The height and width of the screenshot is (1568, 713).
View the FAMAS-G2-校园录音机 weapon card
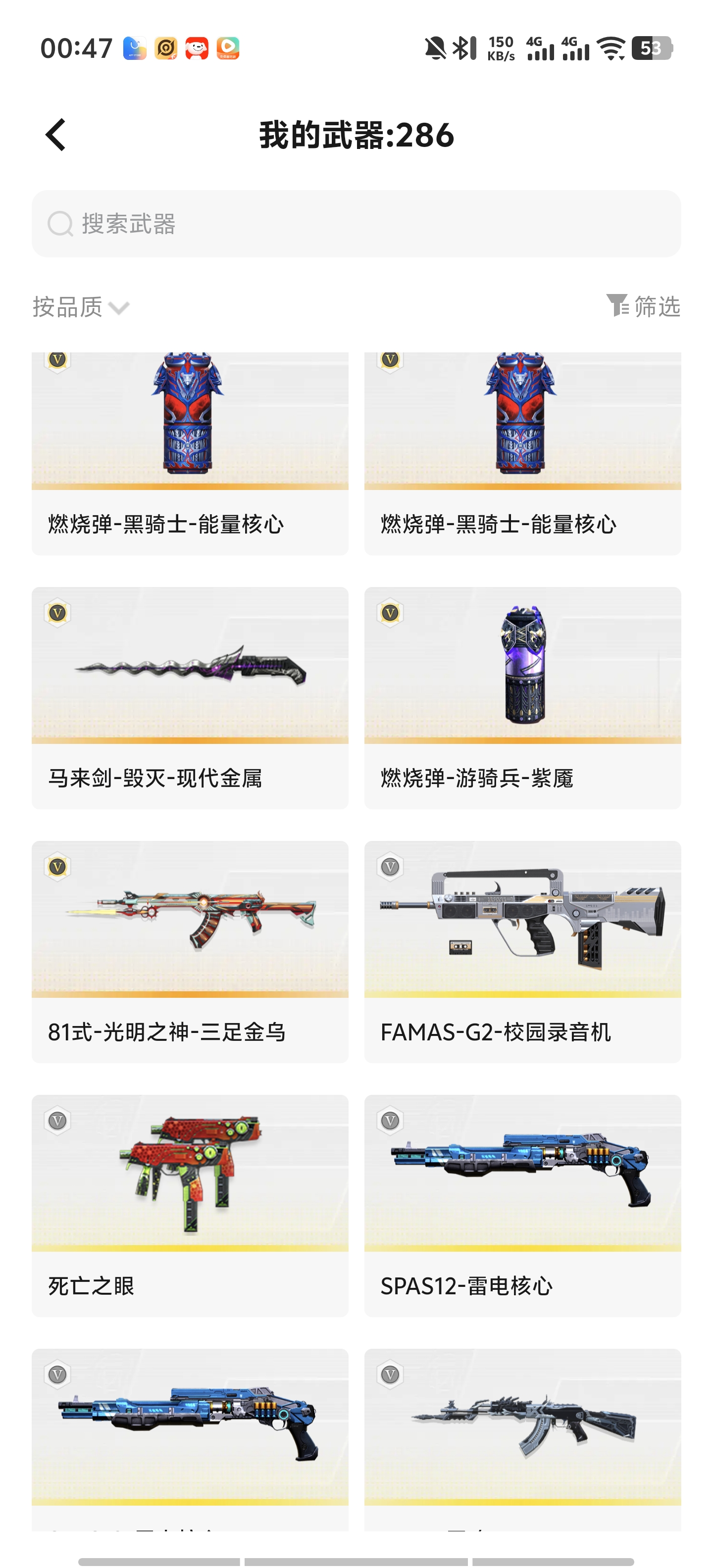point(522,951)
